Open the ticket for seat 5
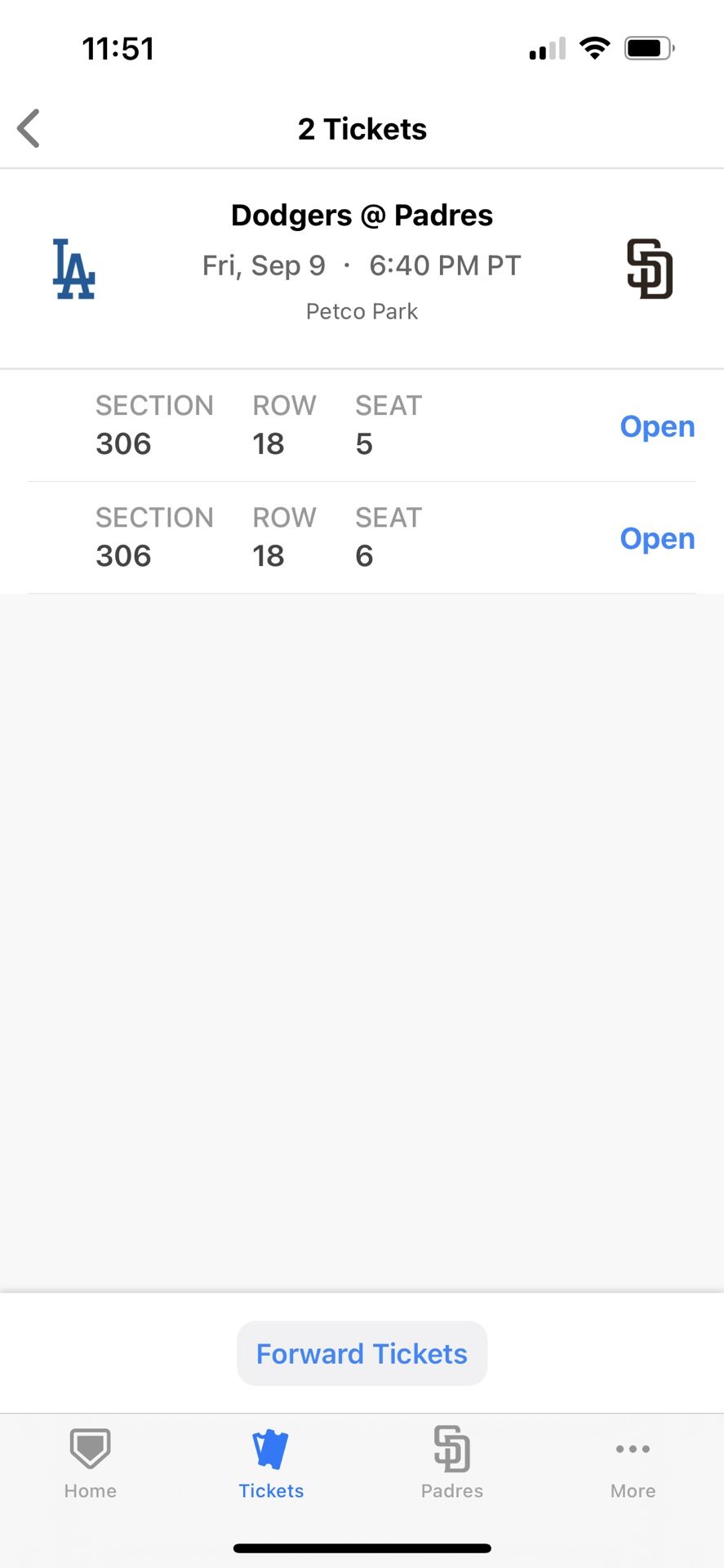This screenshot has height=1568, width=724. [656, 426]
